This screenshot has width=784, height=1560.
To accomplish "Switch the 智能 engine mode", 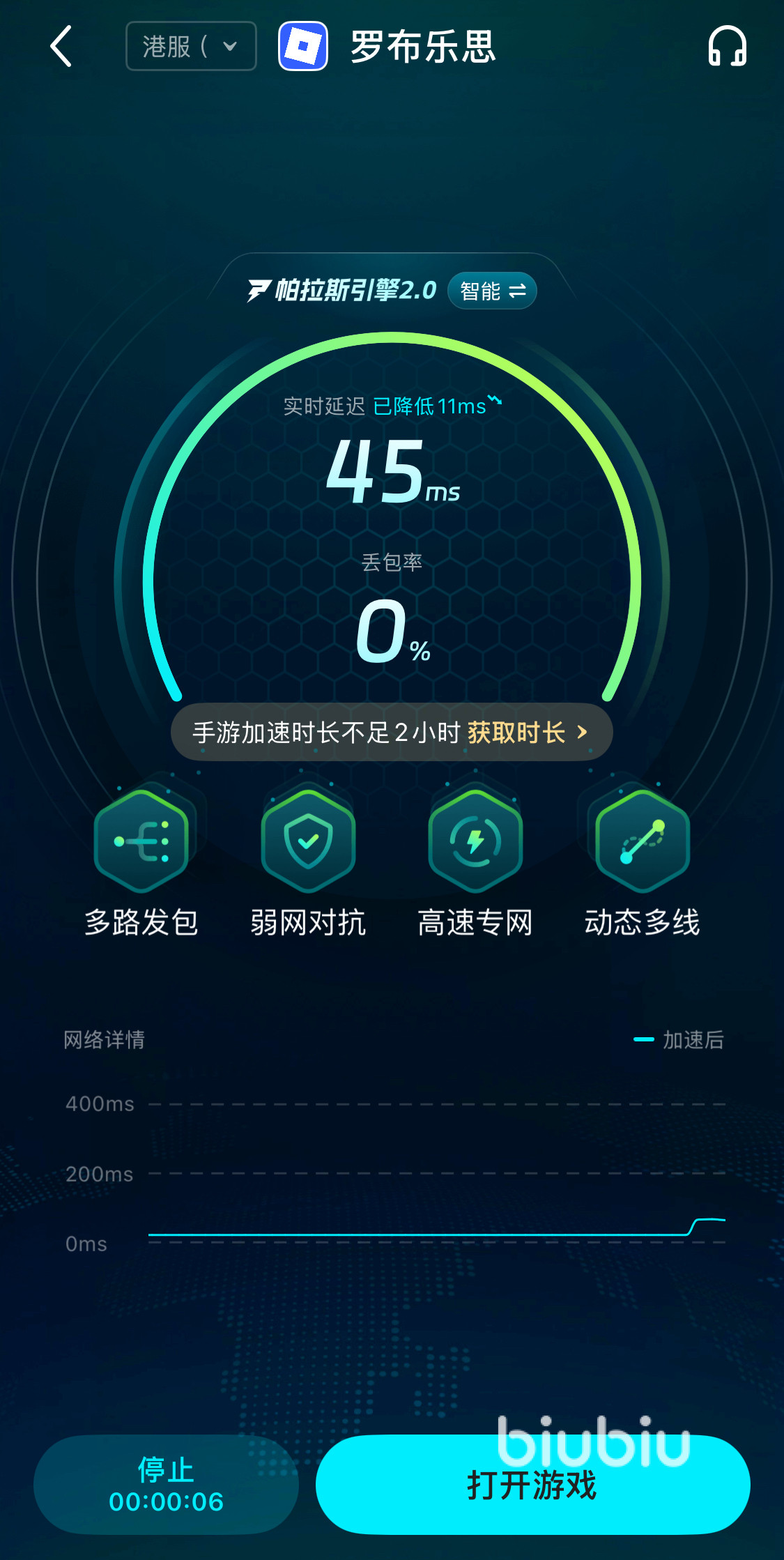I will 492,291.
